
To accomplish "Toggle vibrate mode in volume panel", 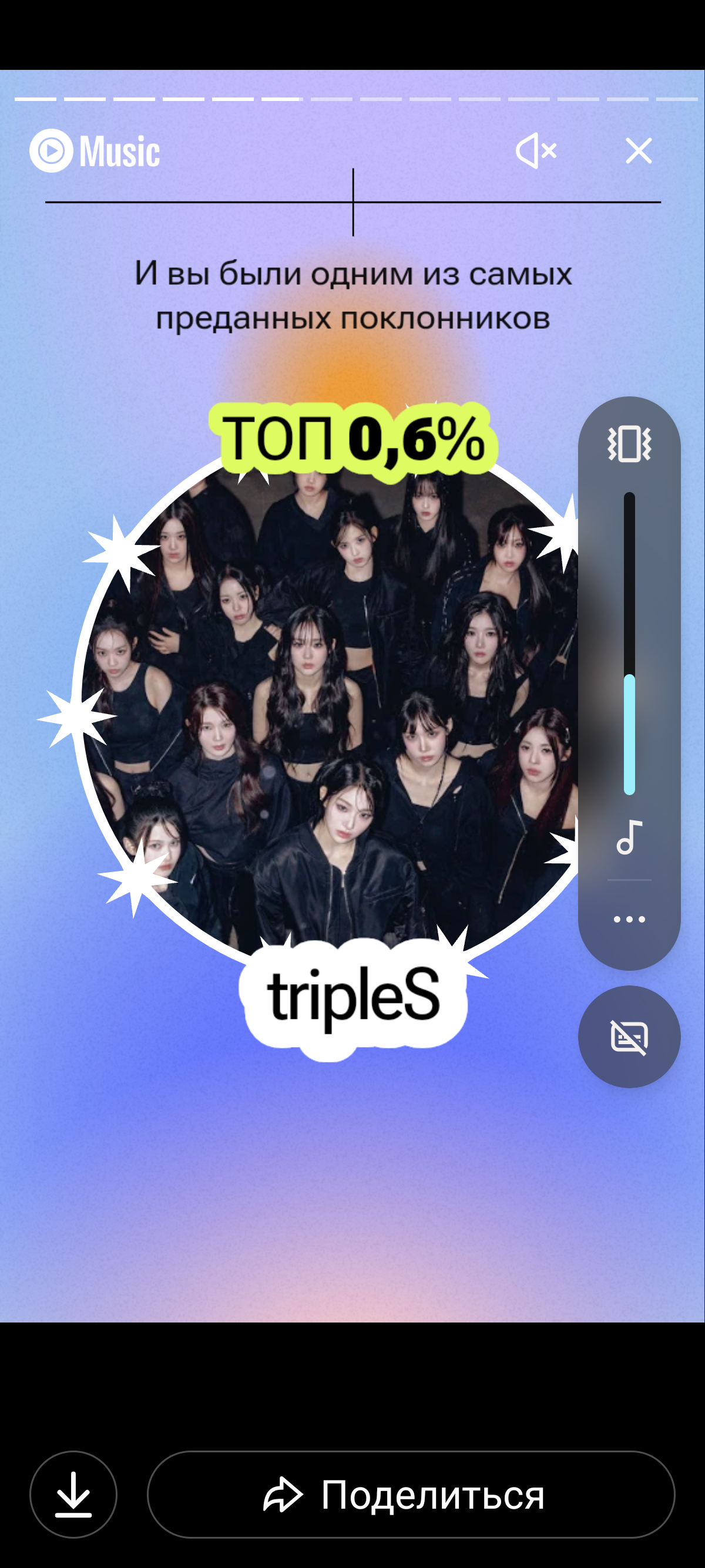I will click(629, 443).
